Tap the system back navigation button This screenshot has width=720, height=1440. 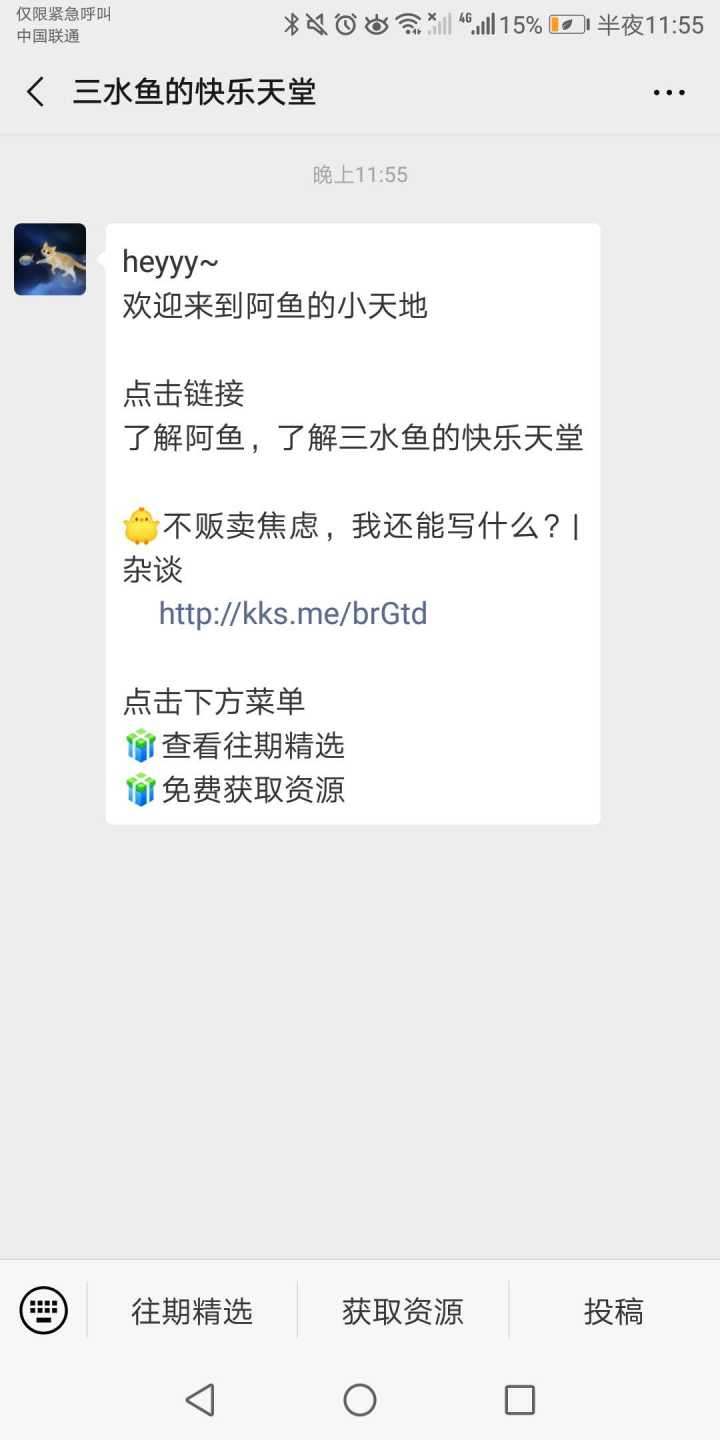pyautogui.click(x=200, y=1399)
